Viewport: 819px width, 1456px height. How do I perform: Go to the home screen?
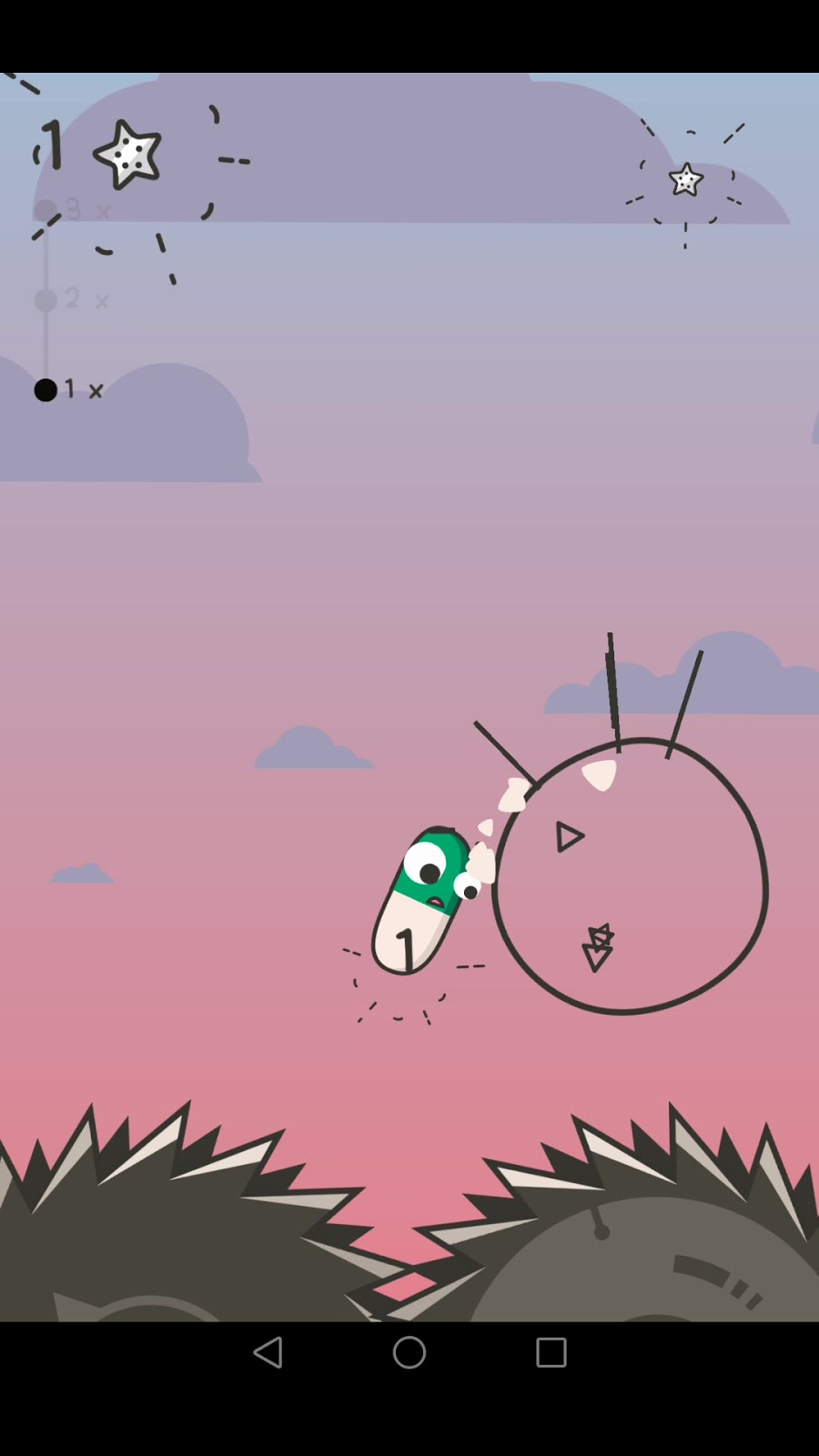tap(409, 1352)
